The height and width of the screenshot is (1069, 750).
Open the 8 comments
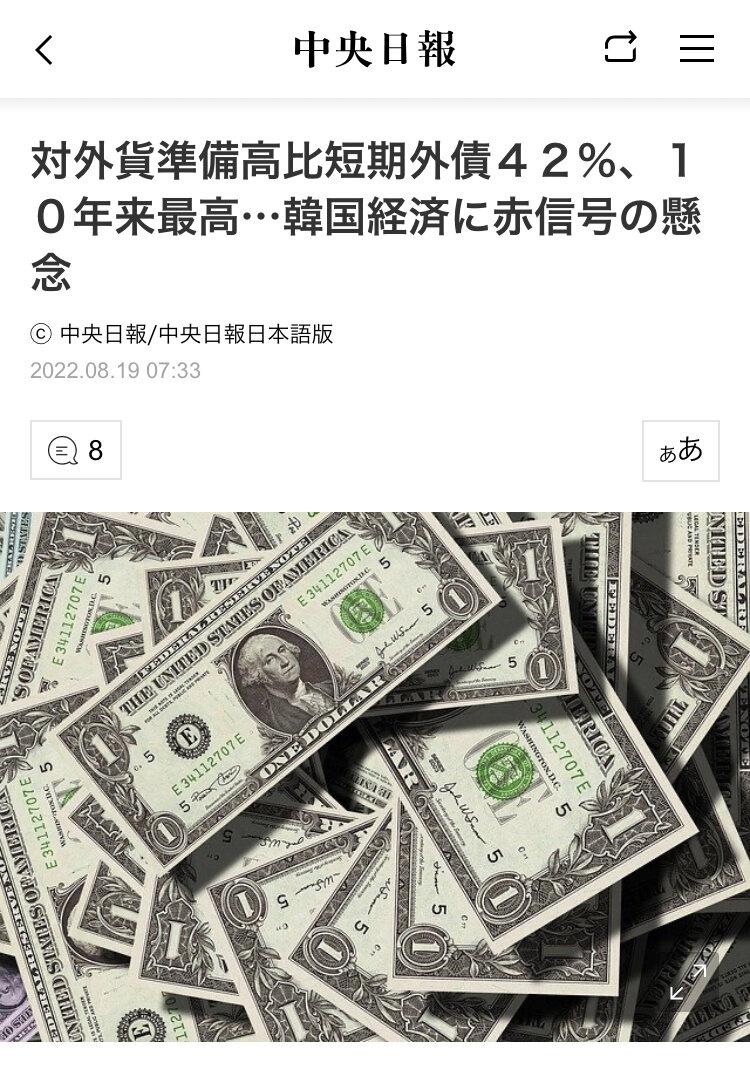(76, 450)
